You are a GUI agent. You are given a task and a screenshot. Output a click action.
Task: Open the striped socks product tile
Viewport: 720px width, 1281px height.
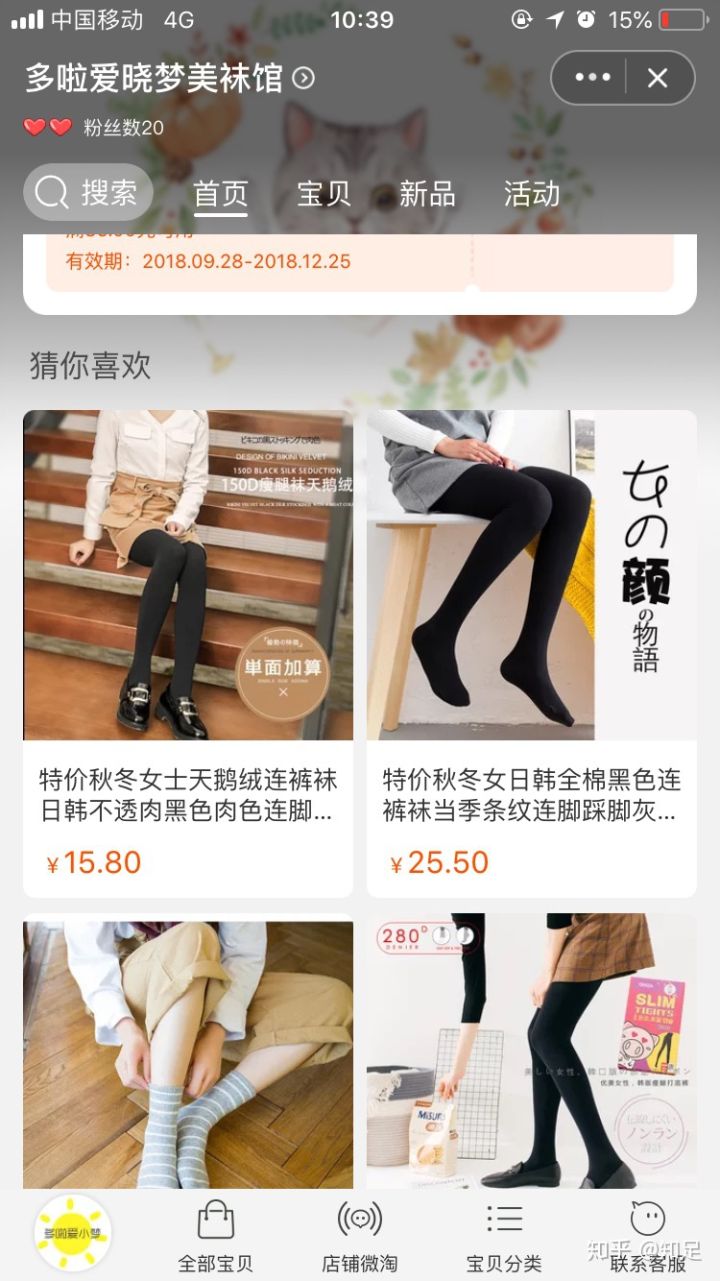pos(188,1053)
